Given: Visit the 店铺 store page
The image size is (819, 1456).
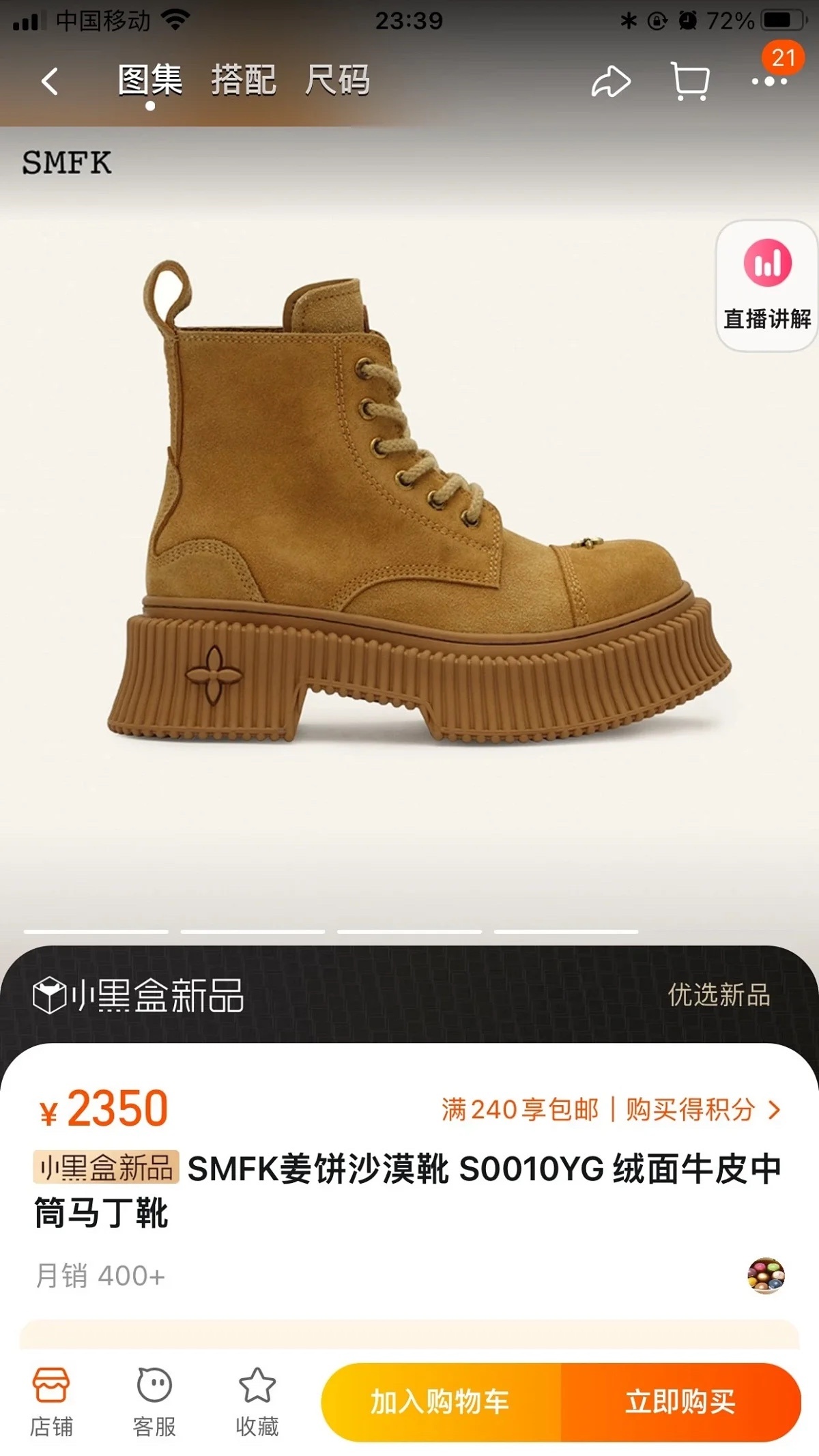Looking at the screenshot, I should click(x=51, y=1402).
